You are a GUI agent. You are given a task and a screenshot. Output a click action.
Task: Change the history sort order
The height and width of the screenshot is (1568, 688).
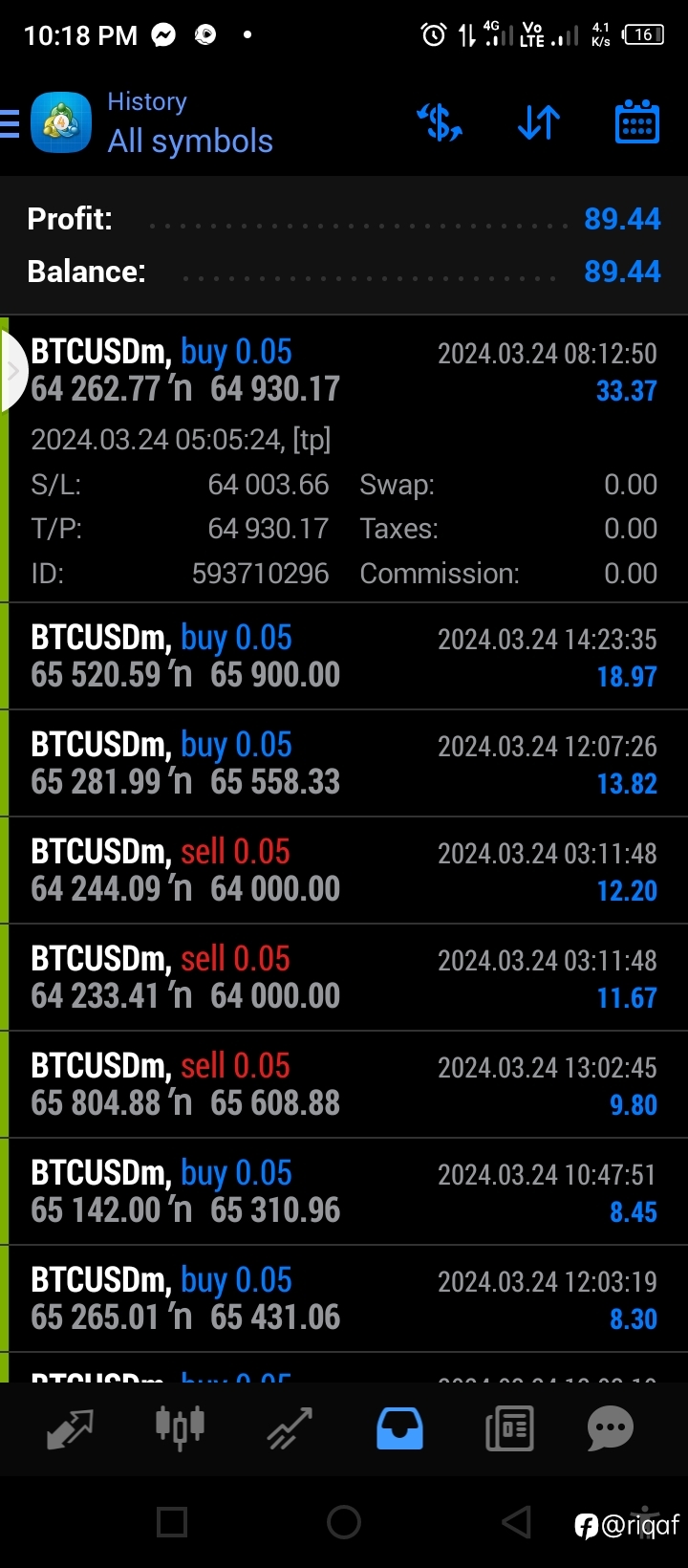(x=539, y=123)
